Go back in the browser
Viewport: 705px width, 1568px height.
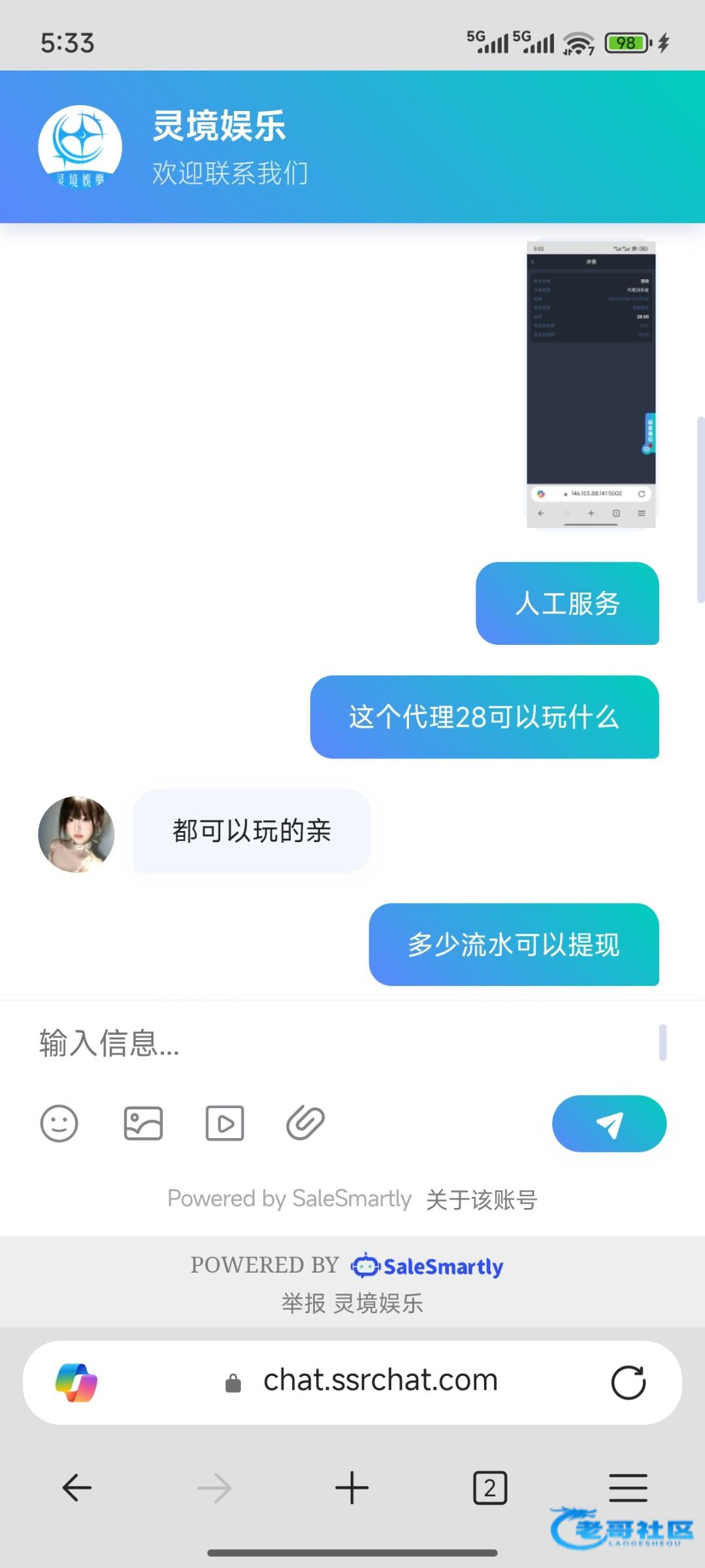[77, 1488]
